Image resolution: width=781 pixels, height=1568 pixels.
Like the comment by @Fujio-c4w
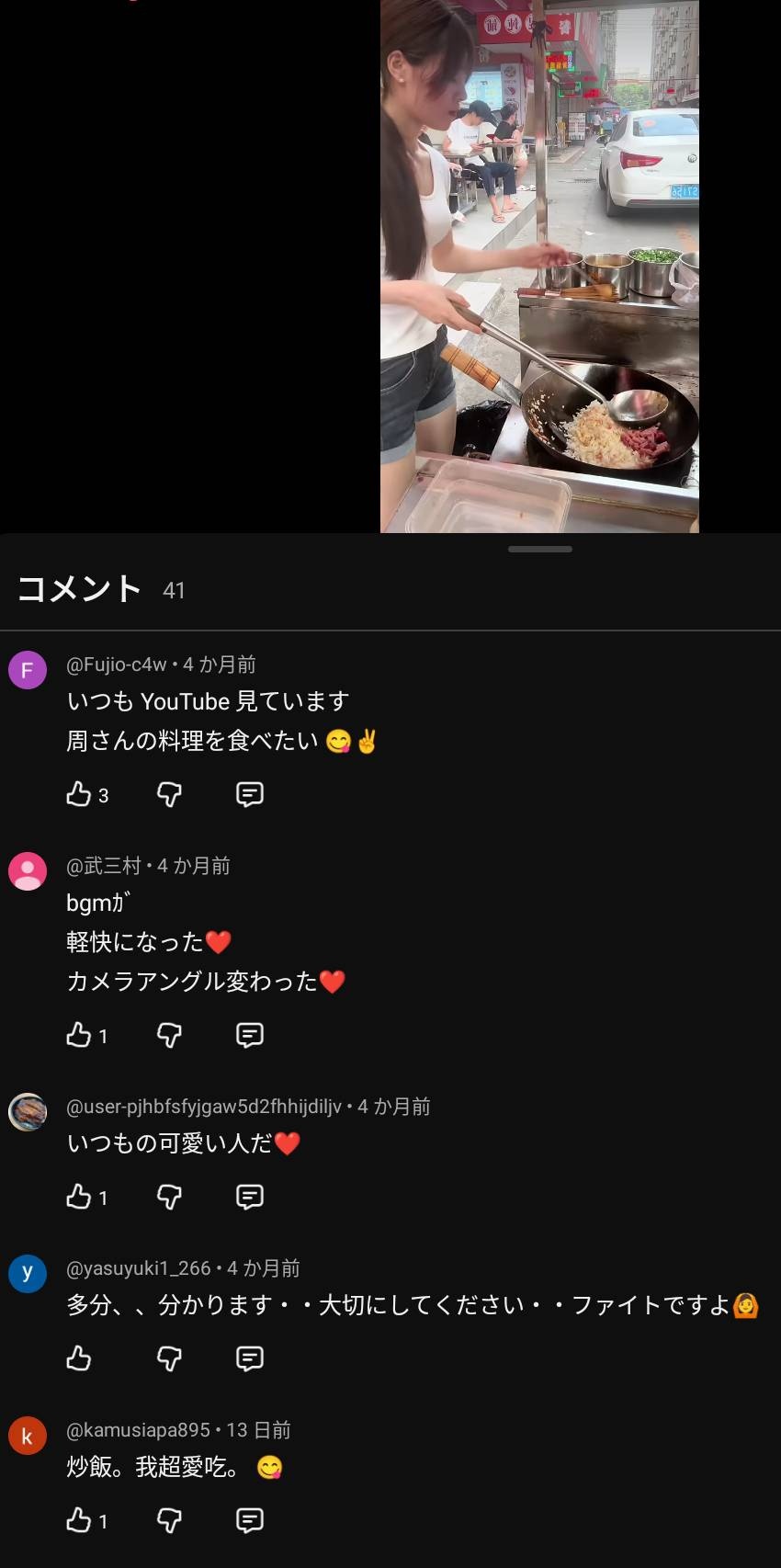(x=79, y=794)
